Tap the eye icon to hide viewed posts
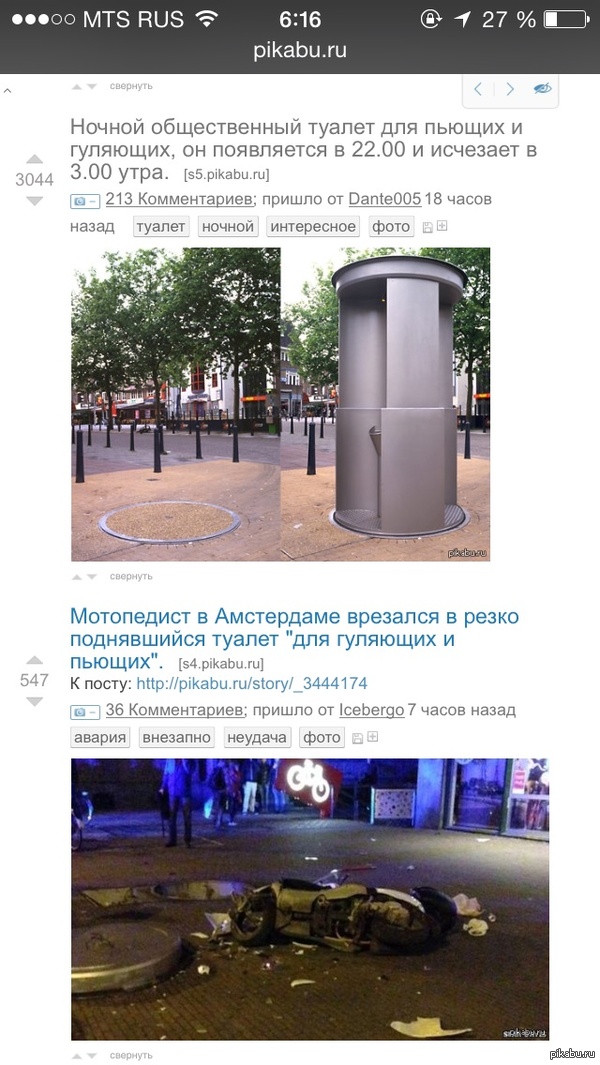Screen dimensions: 600x1065 [542, 89]
